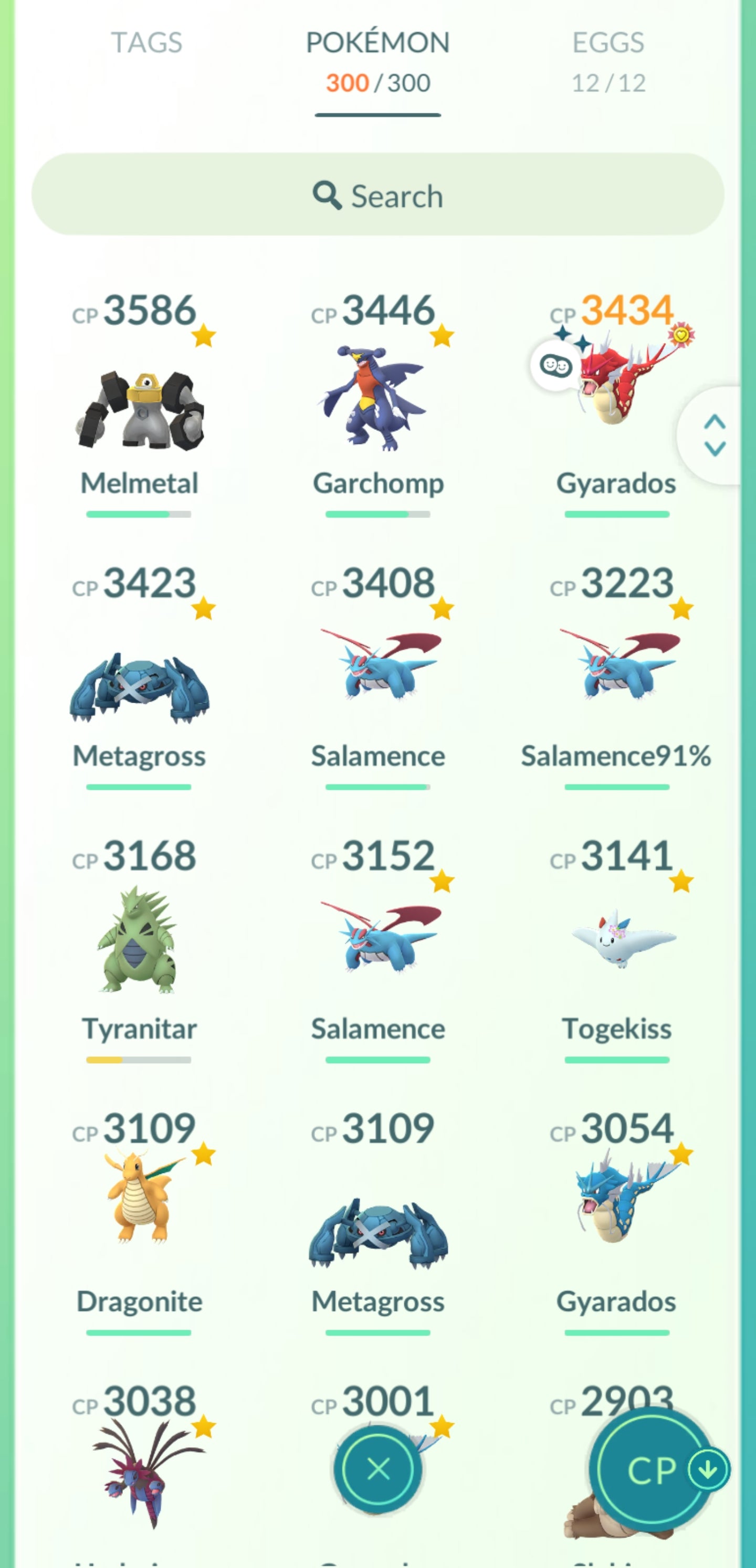Close the Pokémon storage screen
The height and width of the screenshot is (1568, 756).
coord(377,1469)
